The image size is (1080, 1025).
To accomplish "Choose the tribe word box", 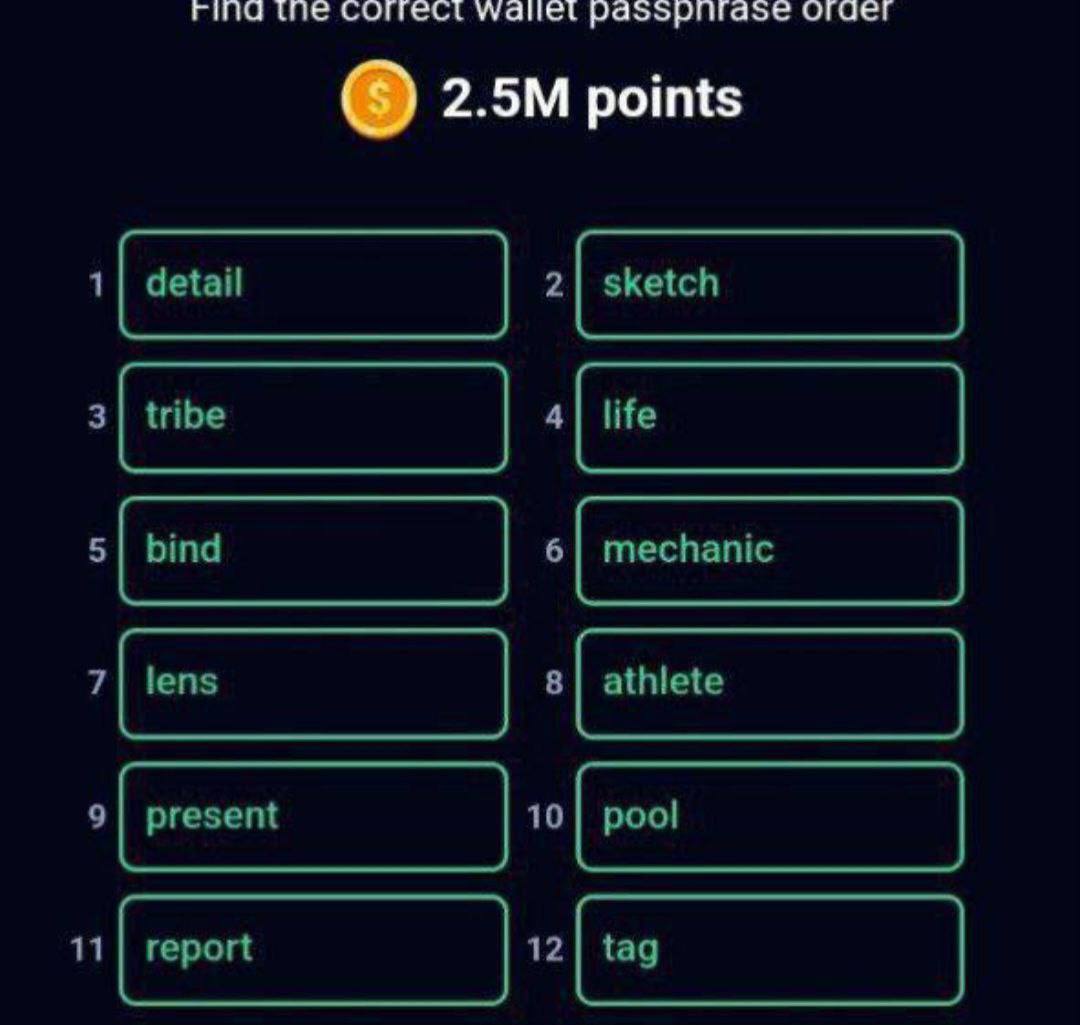I will point(313,417).
